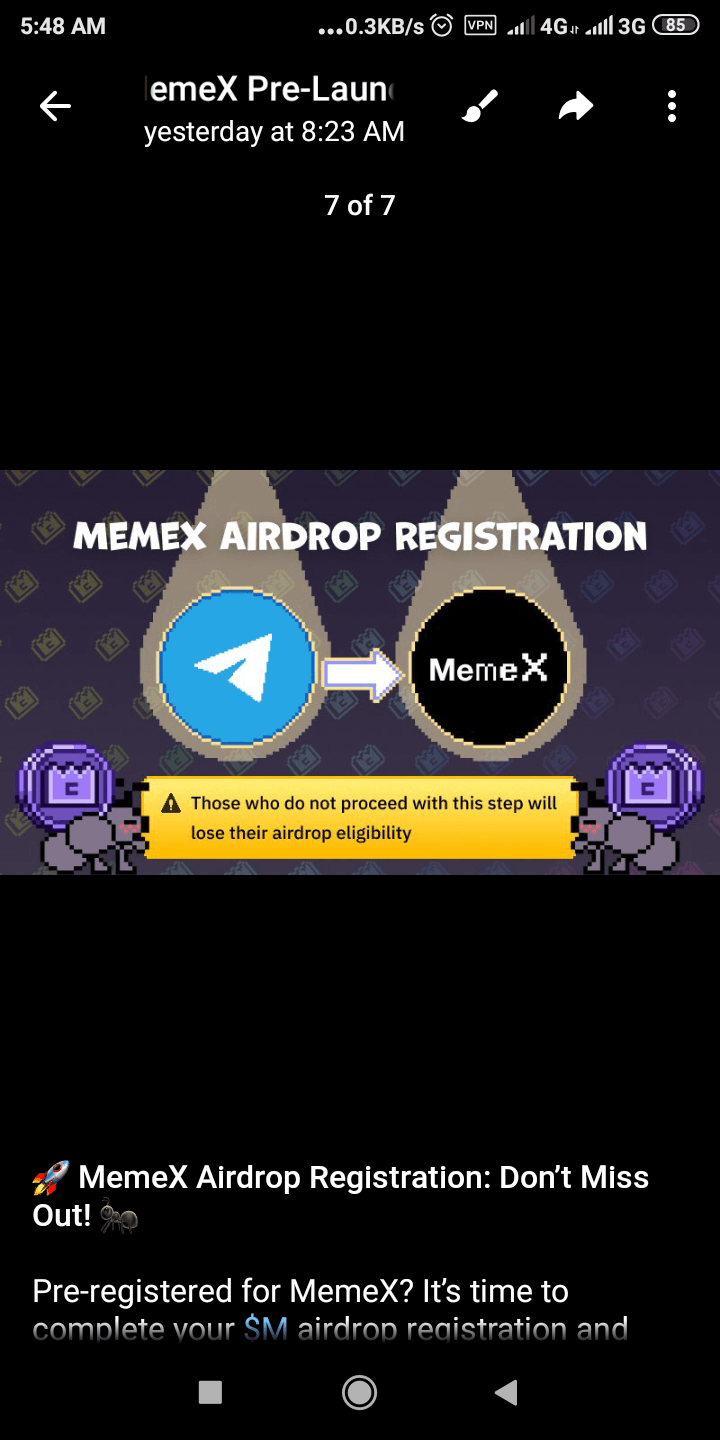Go back from the media viewer
This screenshot has width=720, height=1440.
[x=55, y=106]
